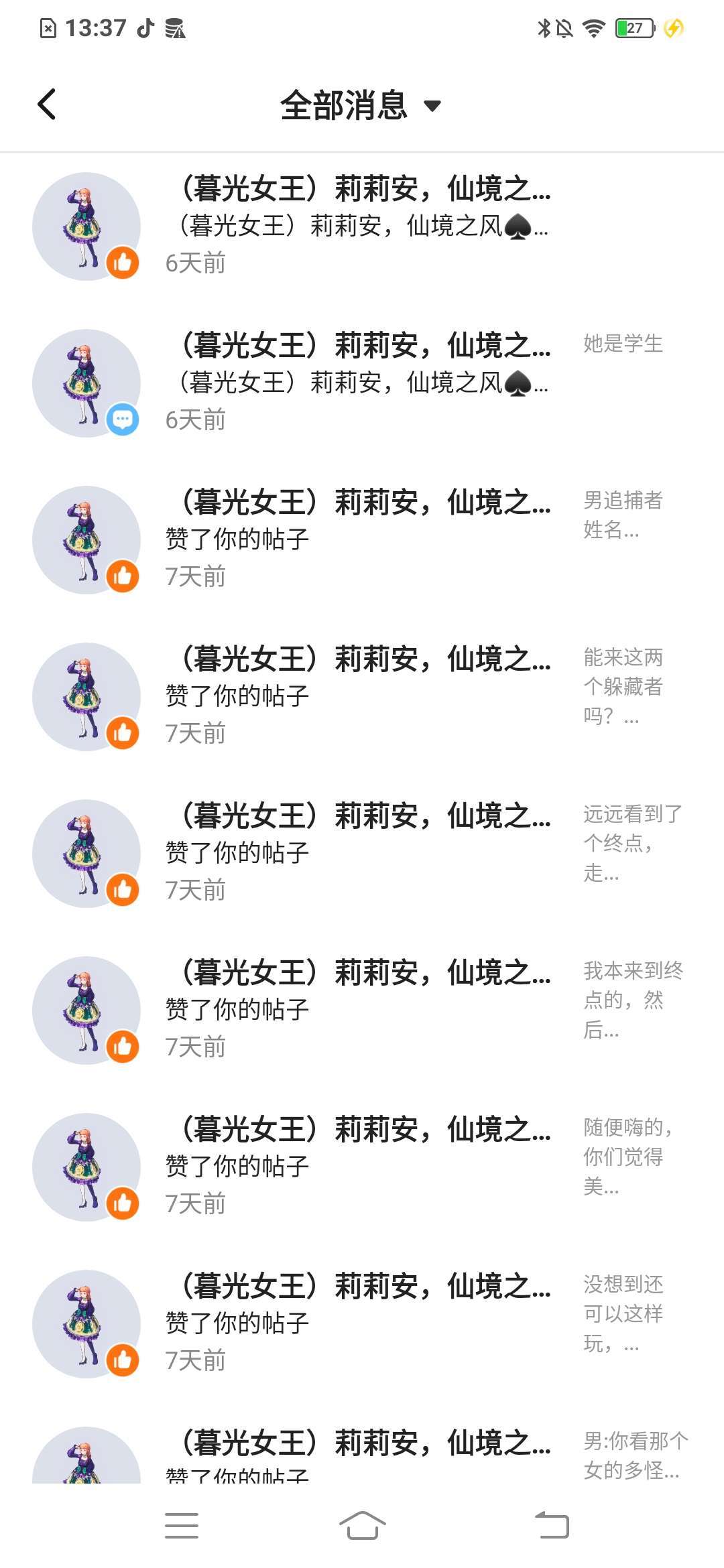Open recent apps with the system menu key

tap(182, 1526)
